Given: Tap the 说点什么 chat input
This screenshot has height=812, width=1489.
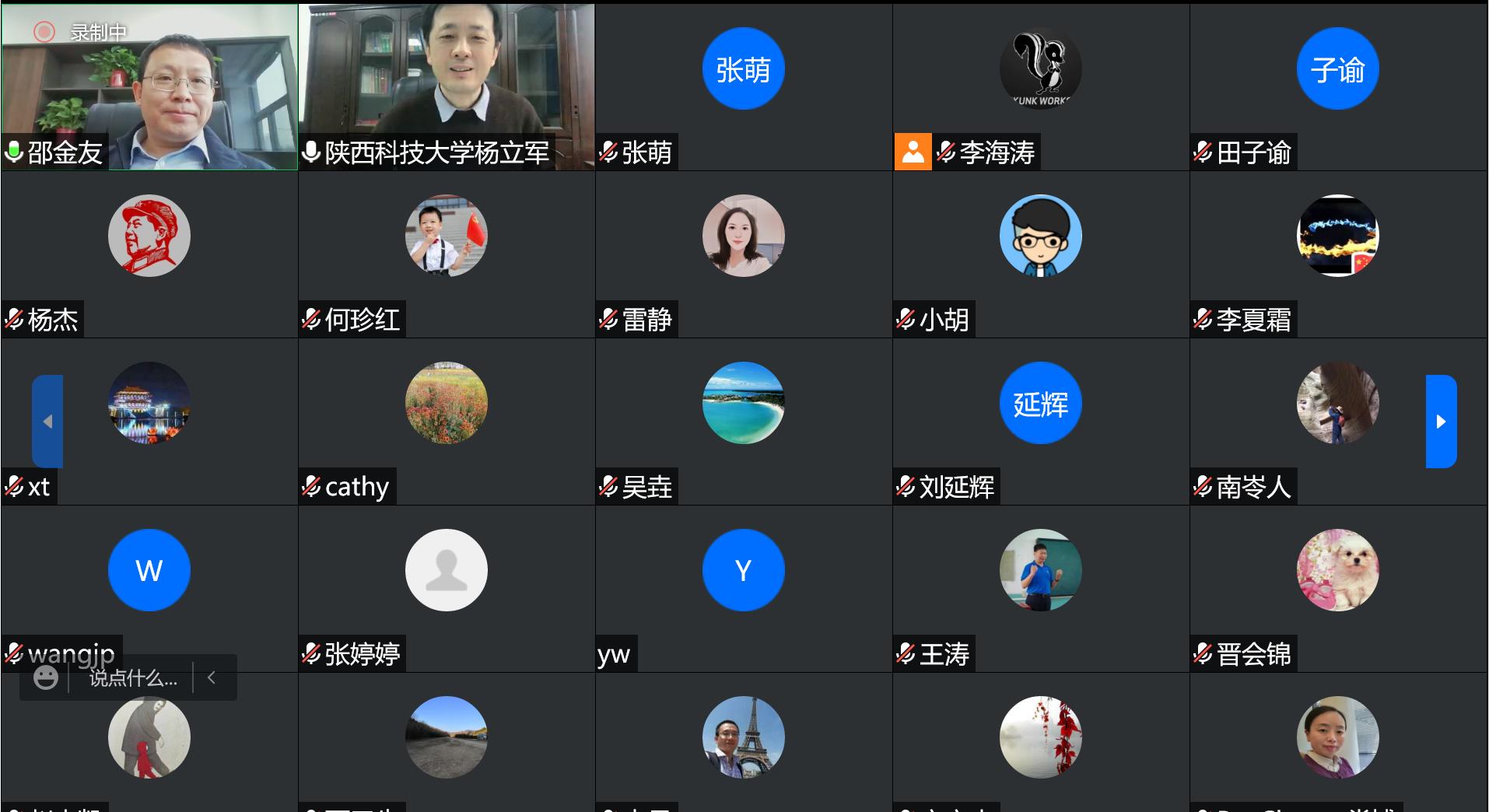Looking at the screenshot, I should pyautogui.click(x=133, y=678).
